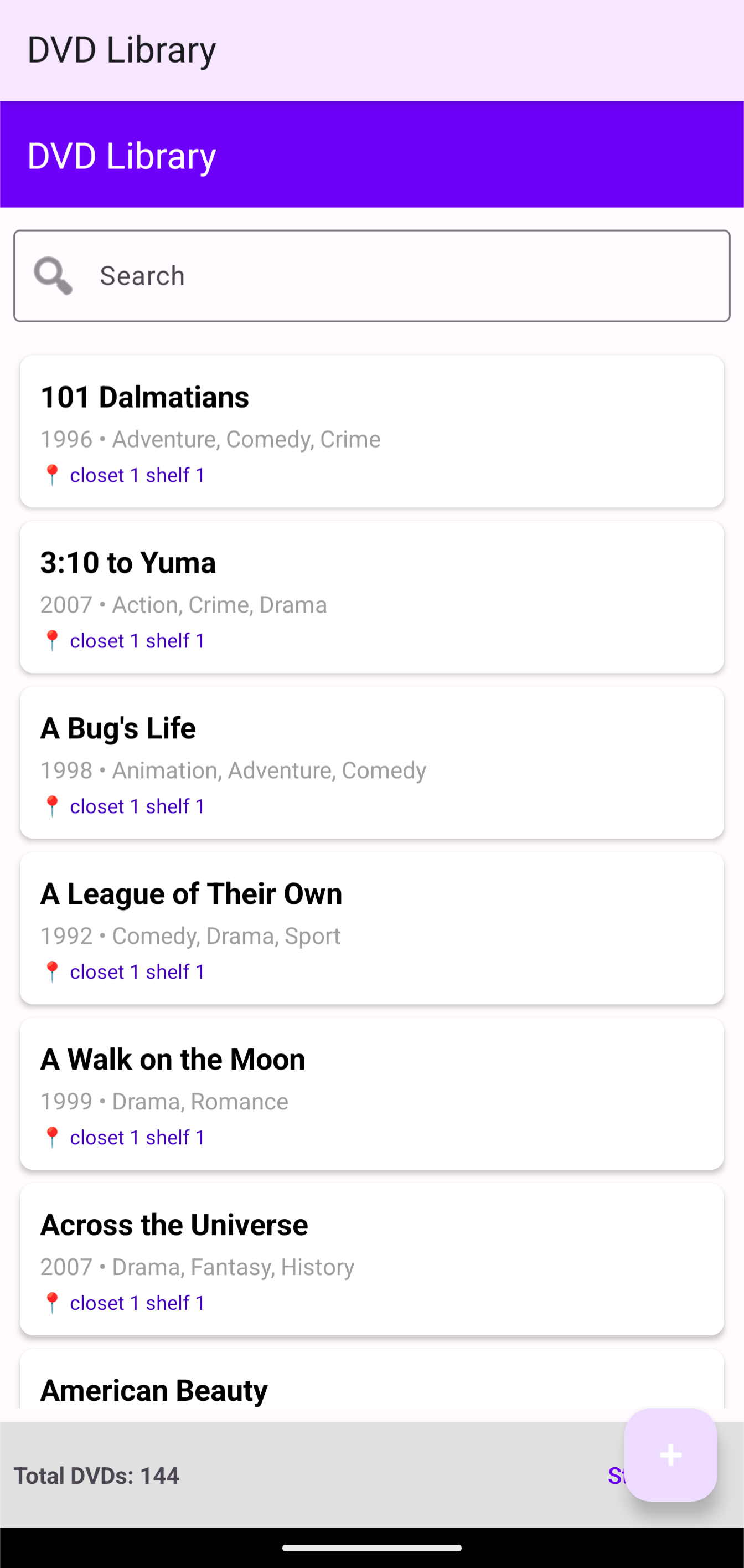View A Bug's Life details
The height and width of the screenshot is (1568, 744).
[x=371, y=763]
